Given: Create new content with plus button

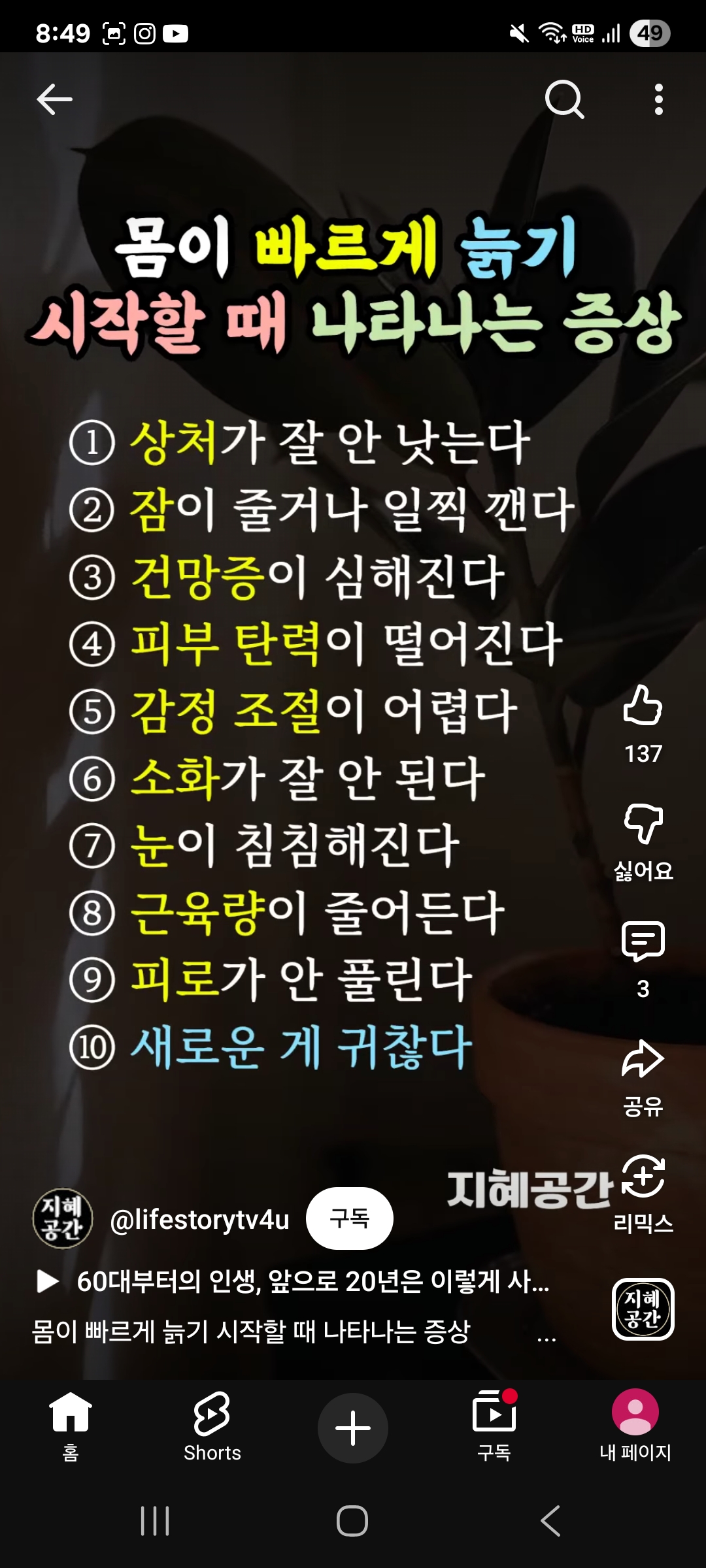Looking at the screenshot, I should (353, 1428).
